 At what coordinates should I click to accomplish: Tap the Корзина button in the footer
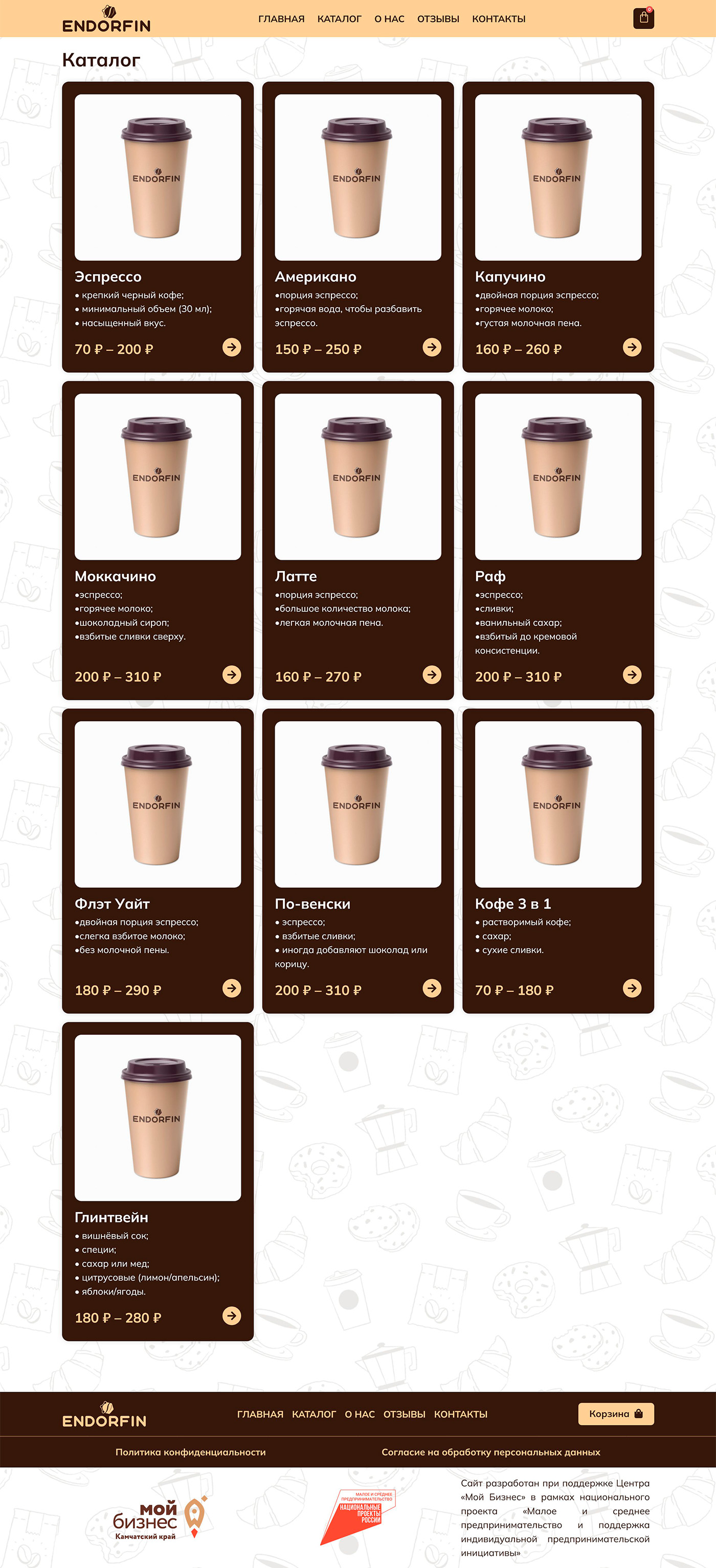(616, 1414)
